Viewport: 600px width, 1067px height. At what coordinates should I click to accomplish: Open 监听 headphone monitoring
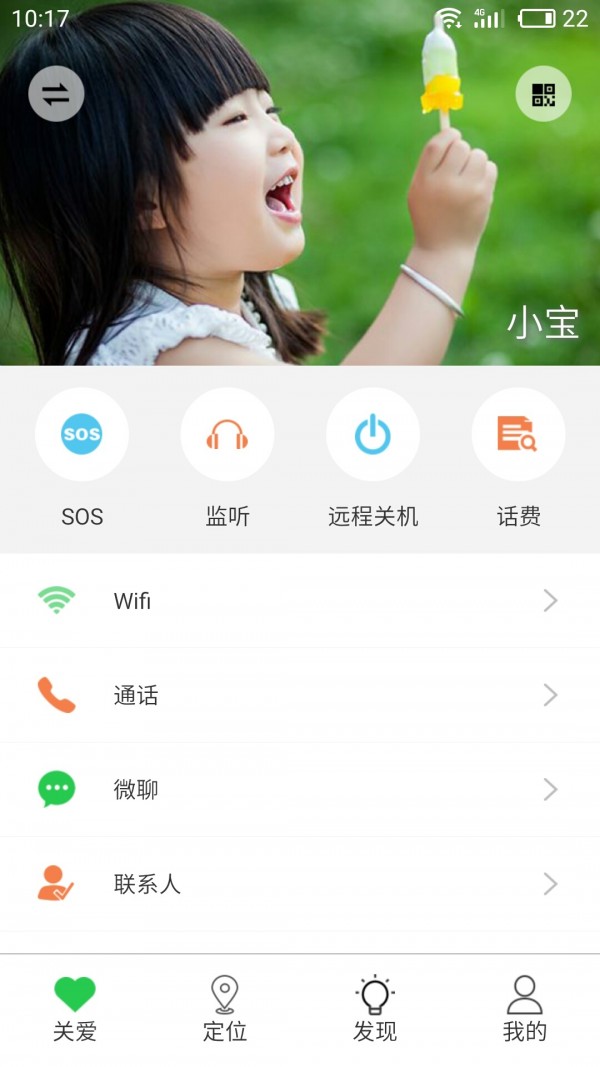227,435
